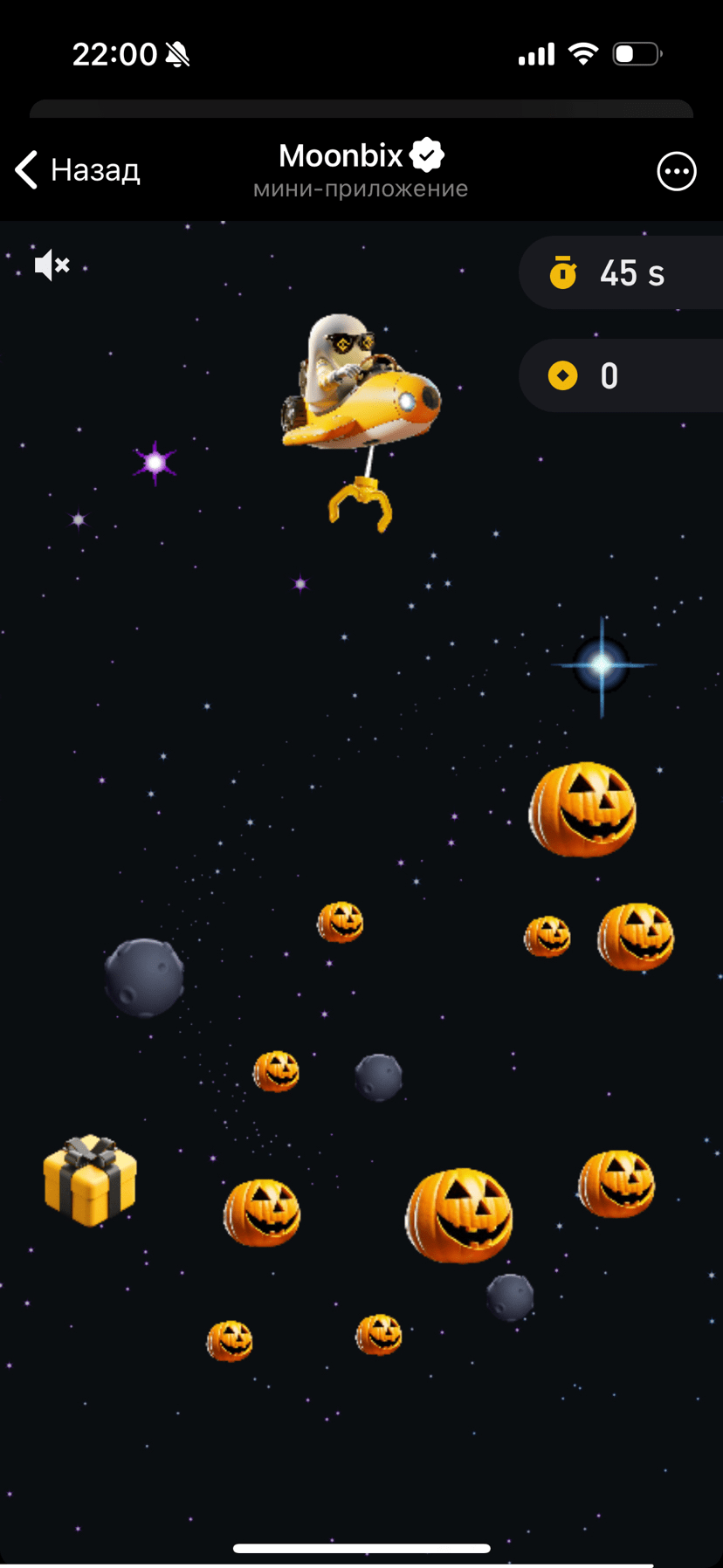
Task: Toggle the muted sound speaker icon
Action: pyautogui.click(x=52, y=265)
